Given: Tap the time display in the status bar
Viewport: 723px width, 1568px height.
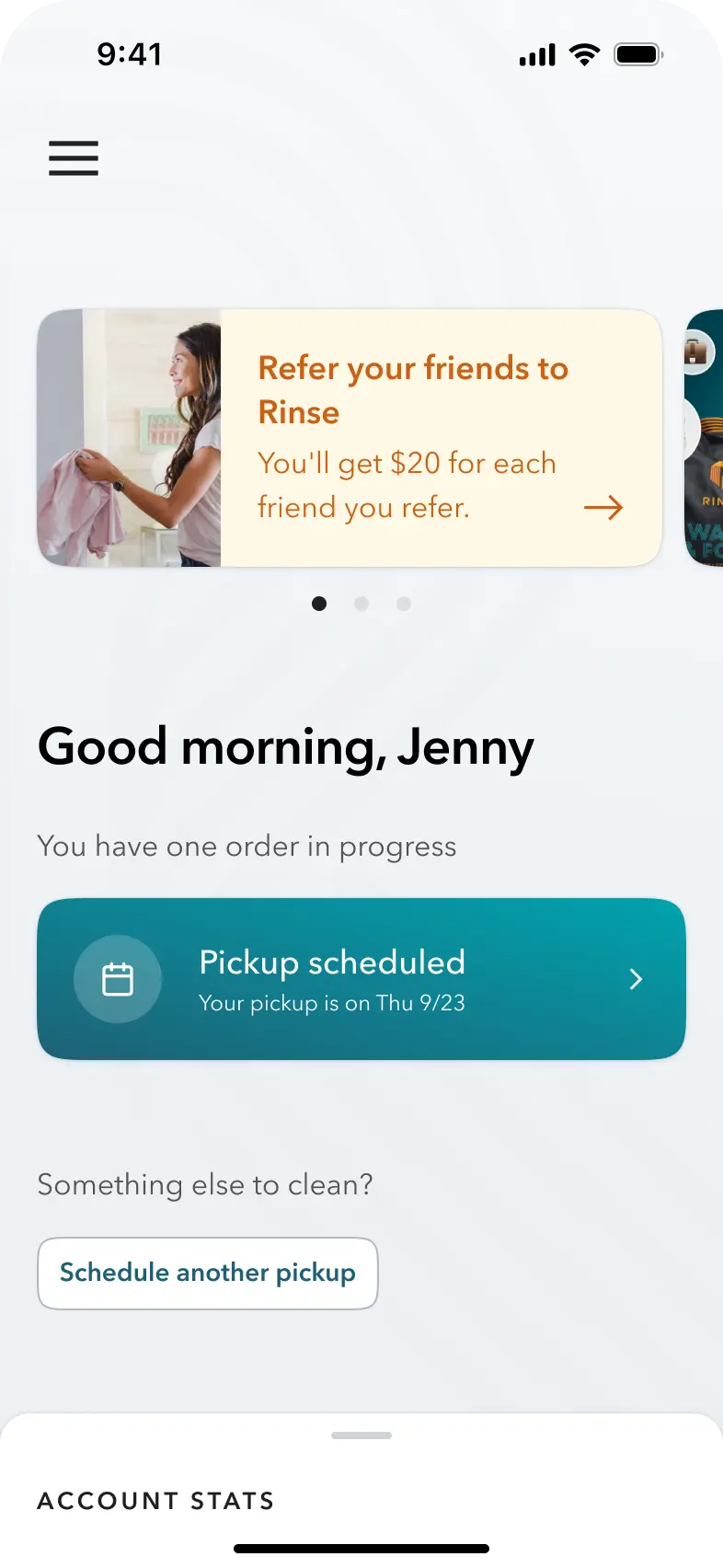Looking at the screenshot, I should pos(131,54).
